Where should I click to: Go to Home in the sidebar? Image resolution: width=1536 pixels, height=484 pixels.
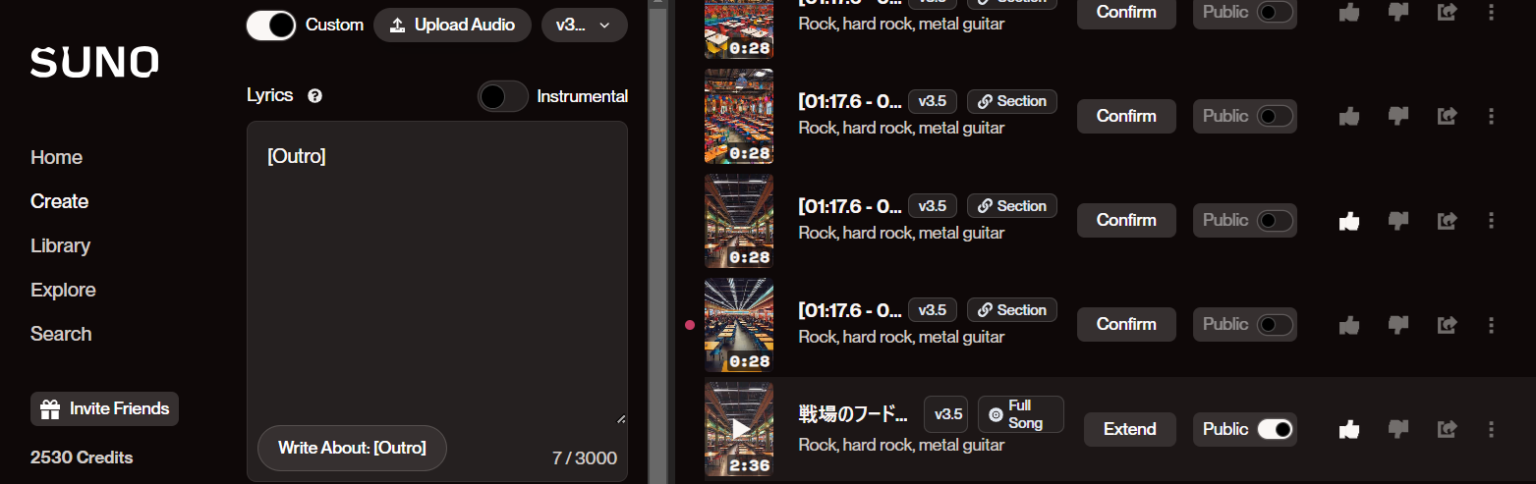[x=56, y=157]
